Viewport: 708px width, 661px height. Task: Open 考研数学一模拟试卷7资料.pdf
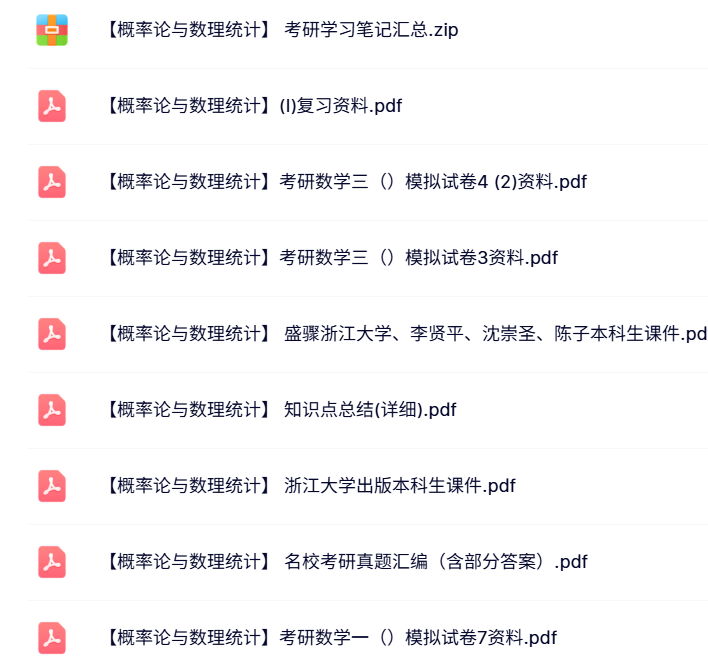point(329,638)
